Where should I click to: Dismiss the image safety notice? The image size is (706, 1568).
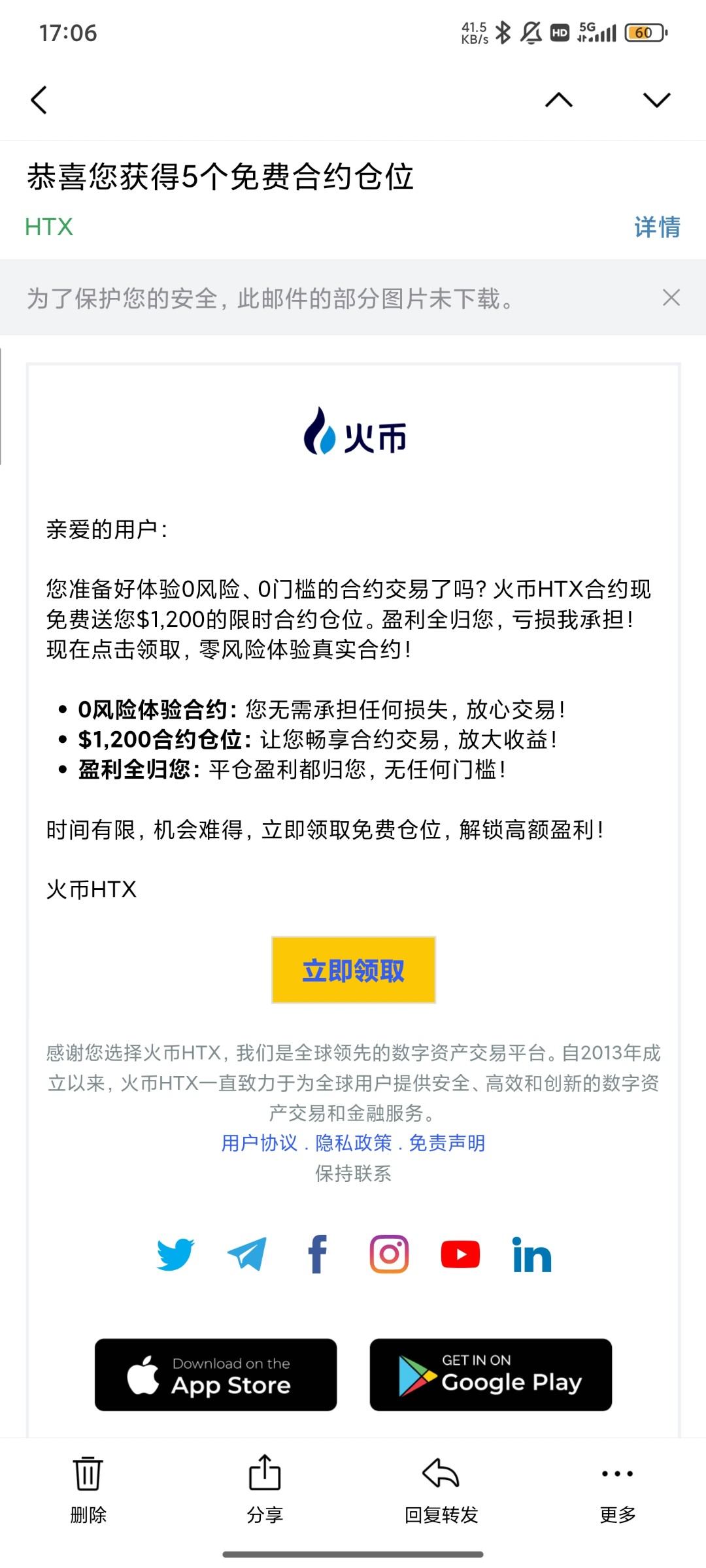[671, 298]
